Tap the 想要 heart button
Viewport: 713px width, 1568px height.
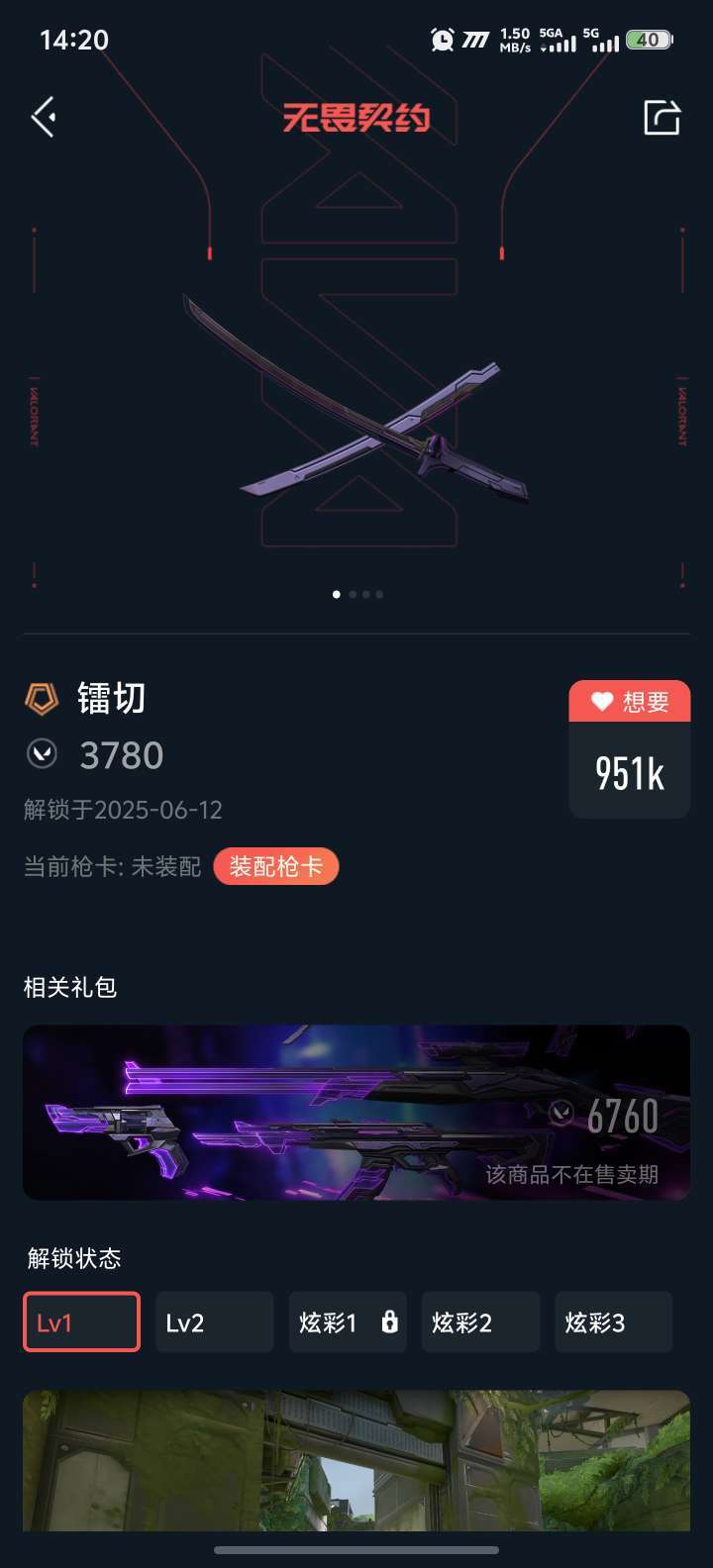tap(630, 702)
